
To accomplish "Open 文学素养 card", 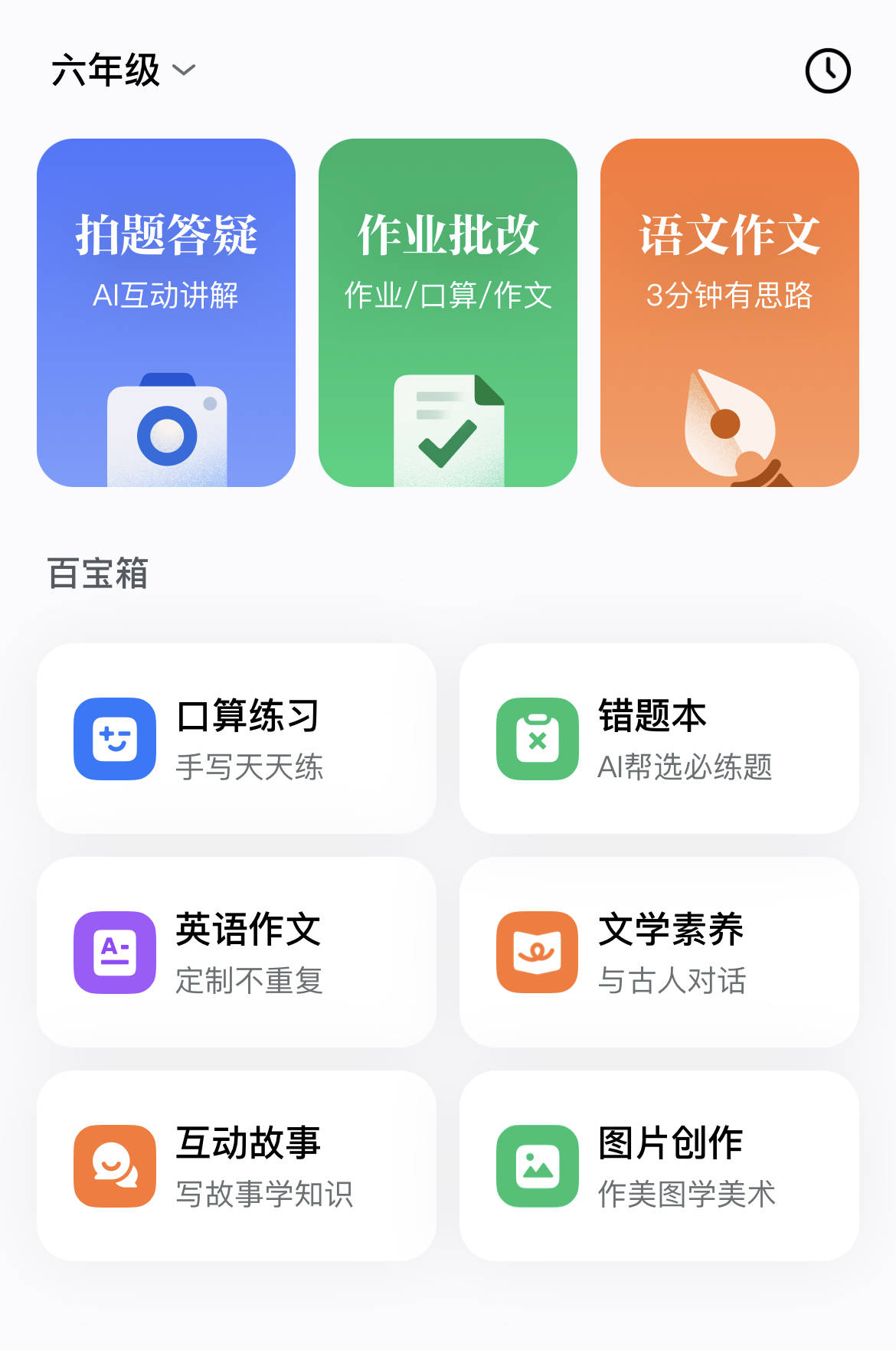I will point(659,952).
